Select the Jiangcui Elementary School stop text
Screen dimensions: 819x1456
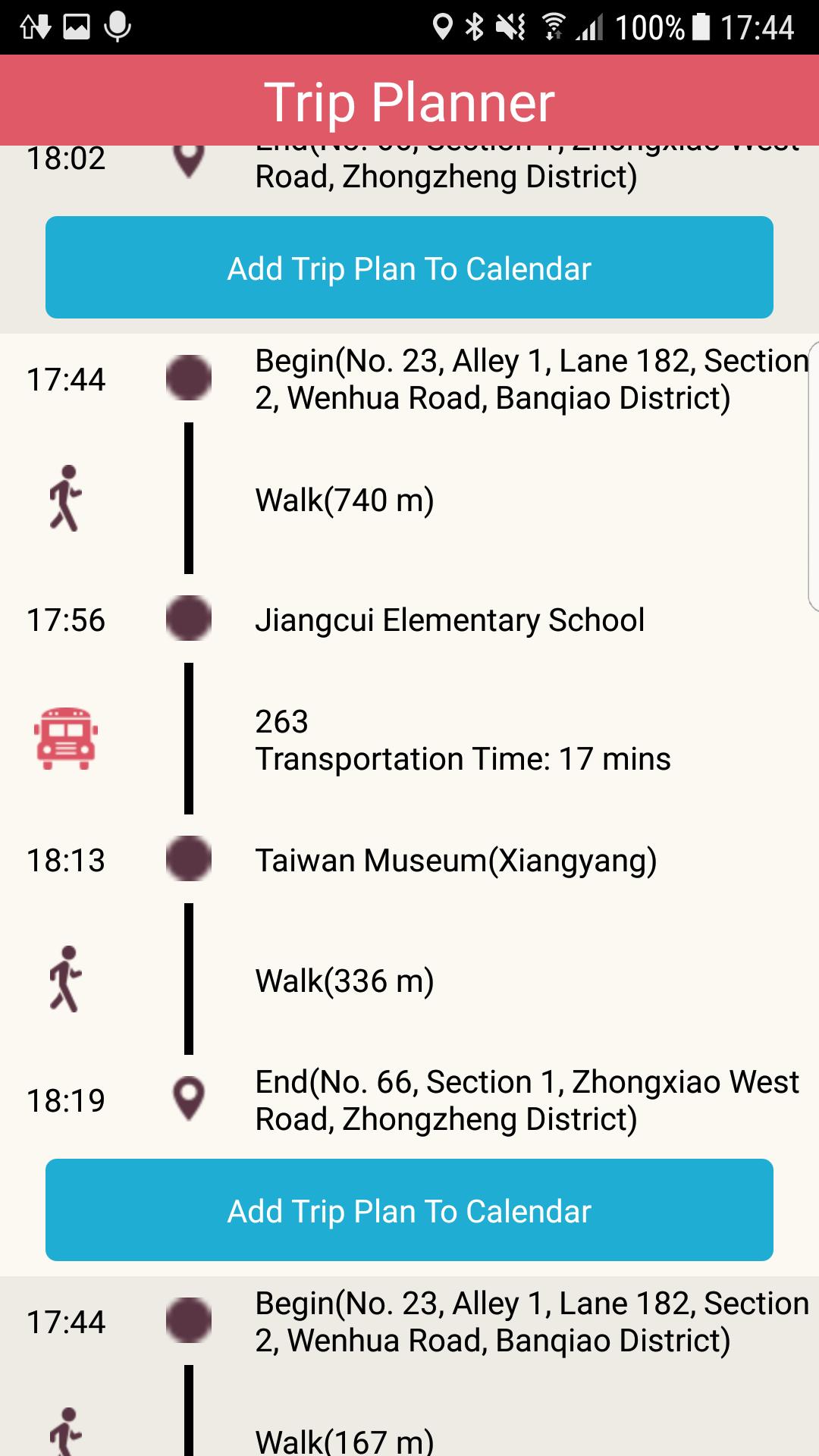click(450, 620)
